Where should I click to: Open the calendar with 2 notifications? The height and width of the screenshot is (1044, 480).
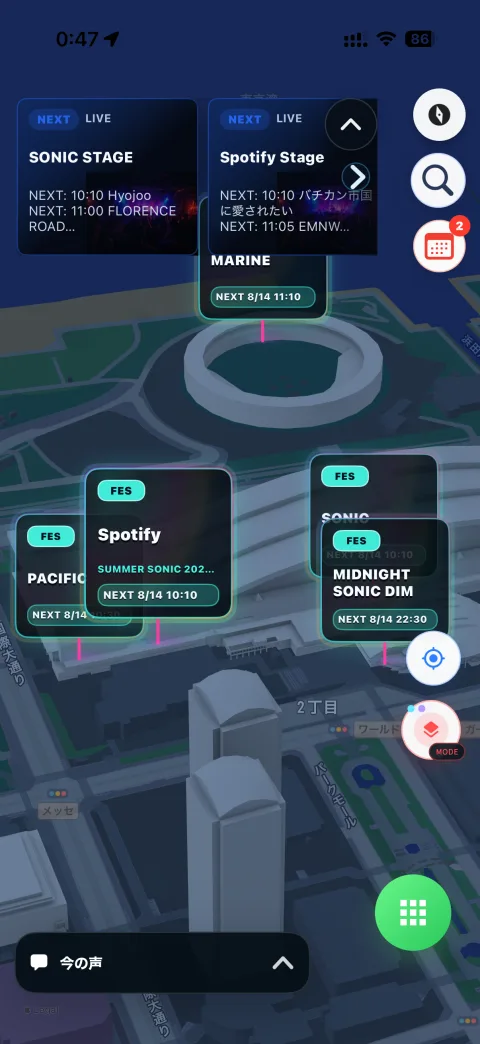[x=439, y=246]
